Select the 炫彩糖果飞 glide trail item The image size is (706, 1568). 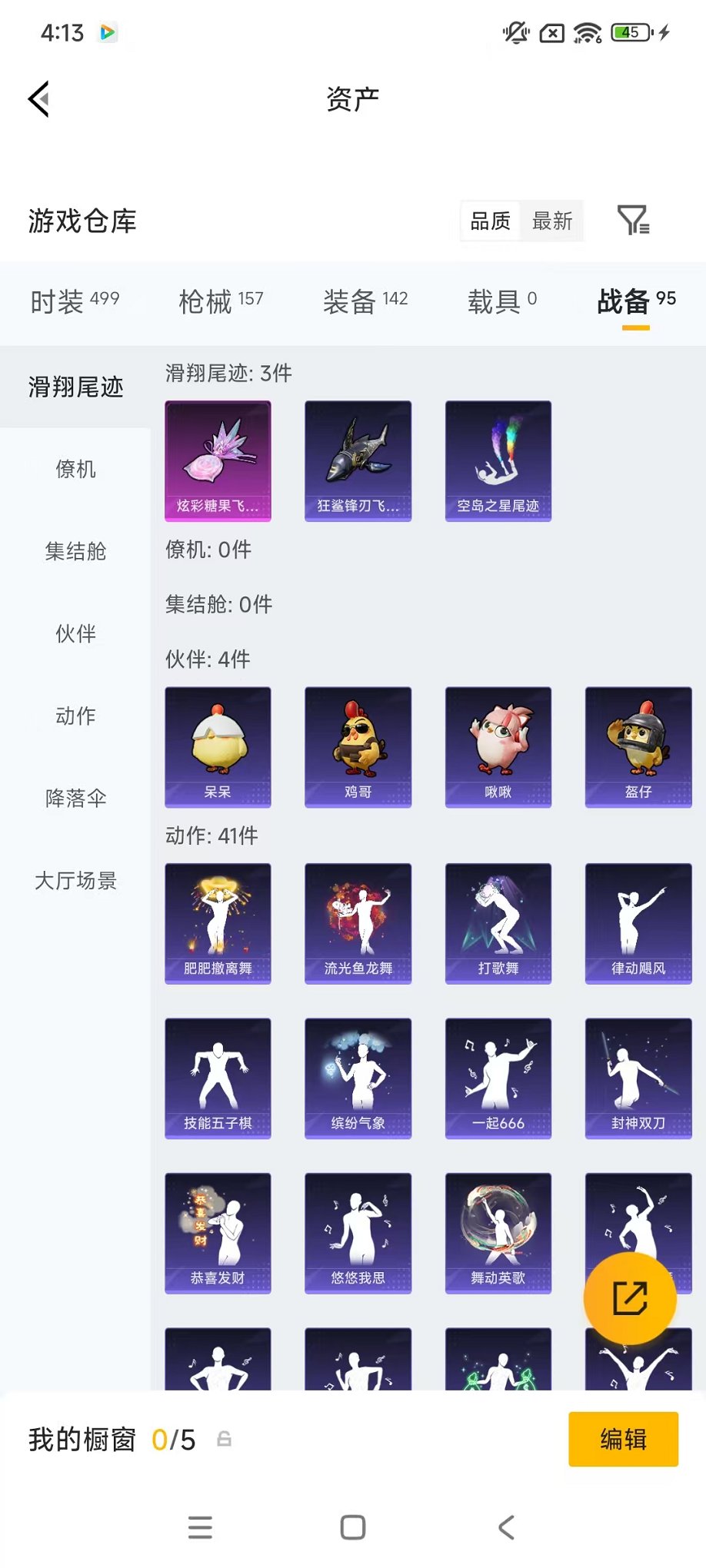[218, 460]
